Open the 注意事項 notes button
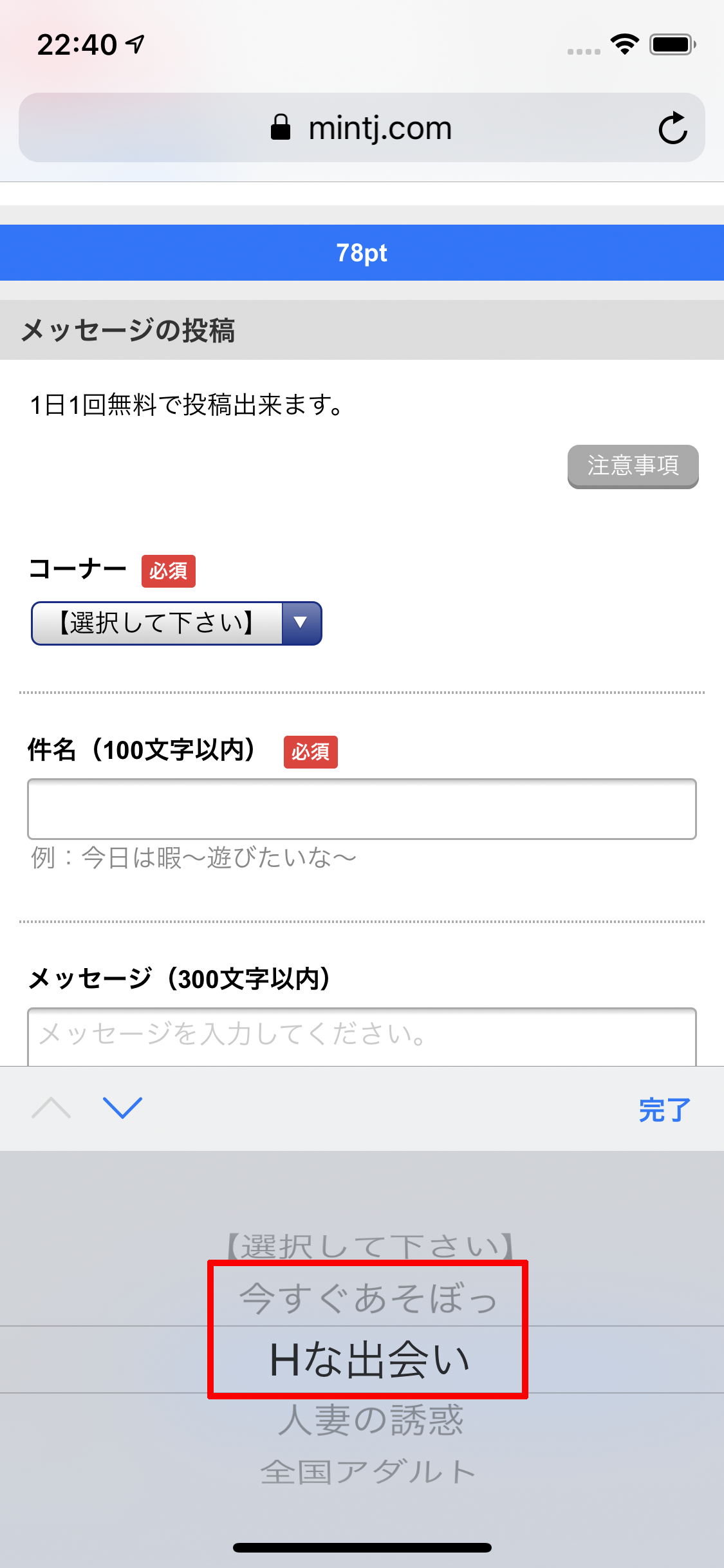Screen dimensions: 724x1568 click(x=633, y=466)
